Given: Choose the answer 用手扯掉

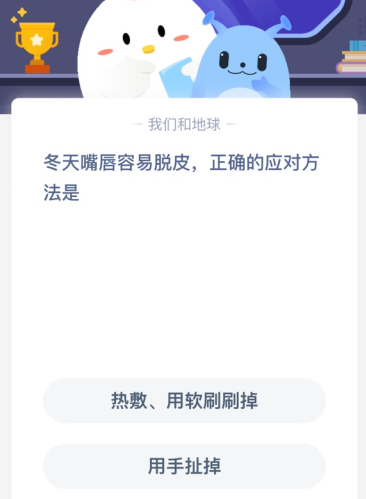Looking at the screenshot, I should 184,466.
